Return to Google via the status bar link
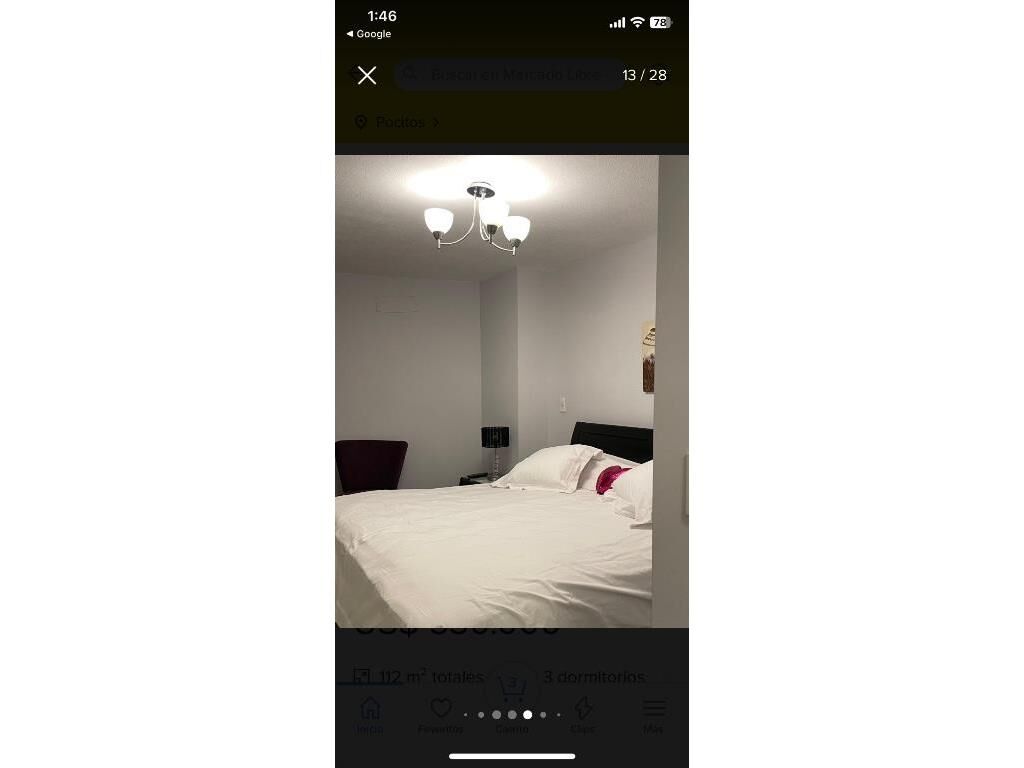1024x768 pixels. 369,34
